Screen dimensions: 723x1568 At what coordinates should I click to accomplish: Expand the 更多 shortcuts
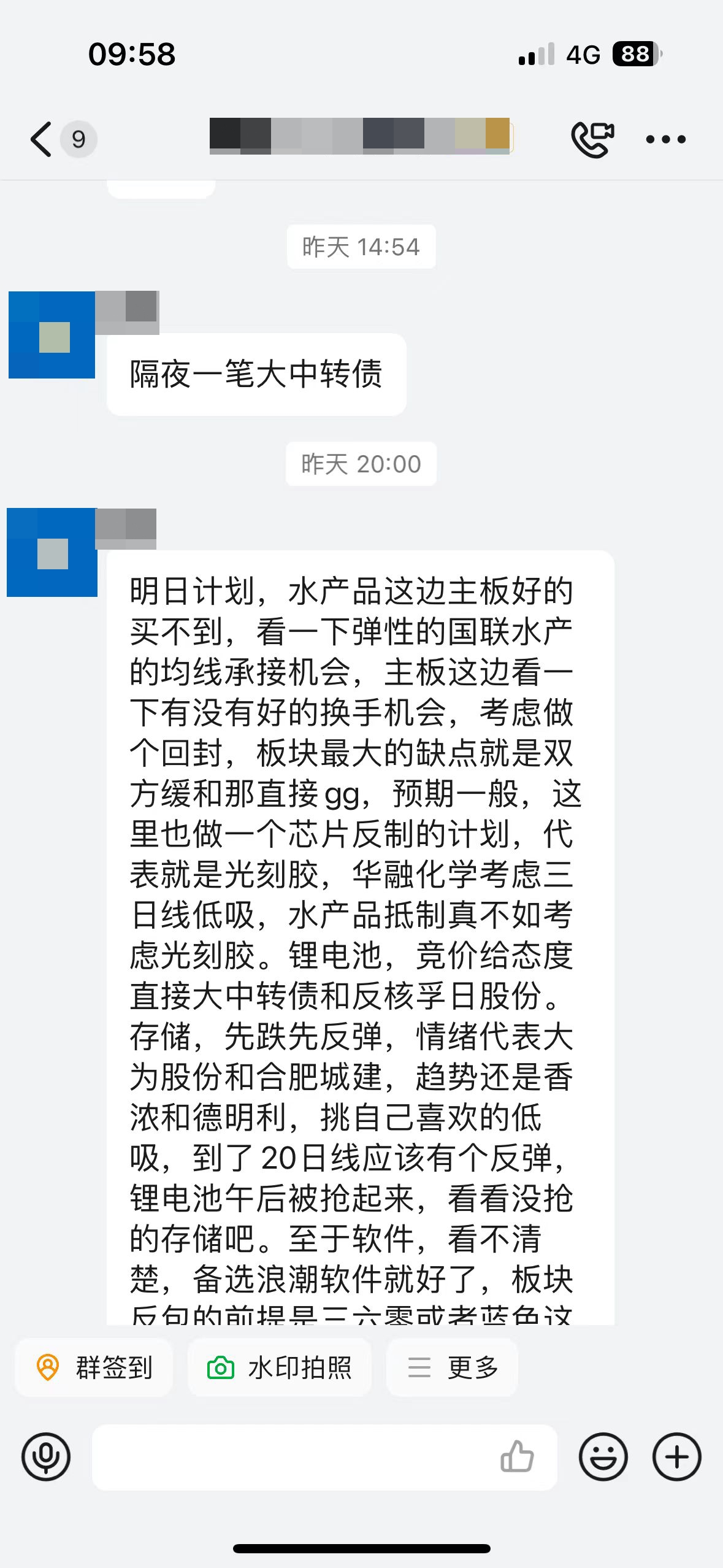tap(452, 1367)
